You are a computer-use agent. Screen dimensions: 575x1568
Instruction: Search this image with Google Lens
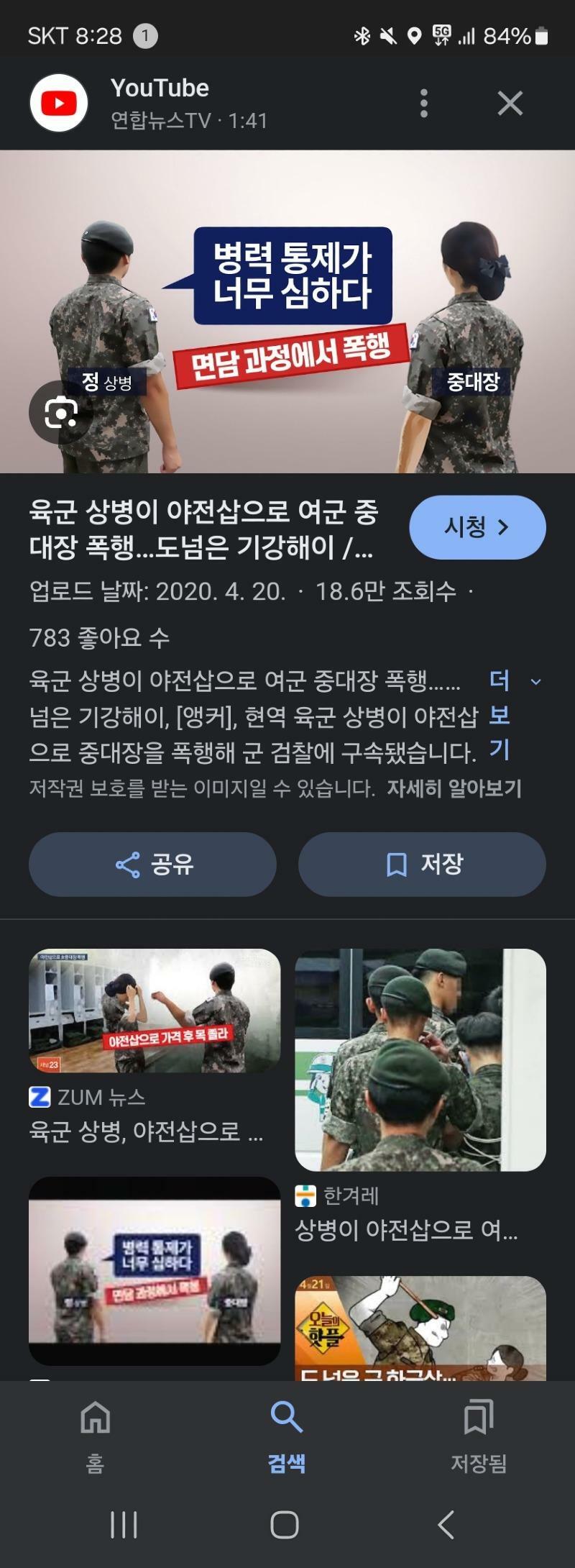point(60,412)
